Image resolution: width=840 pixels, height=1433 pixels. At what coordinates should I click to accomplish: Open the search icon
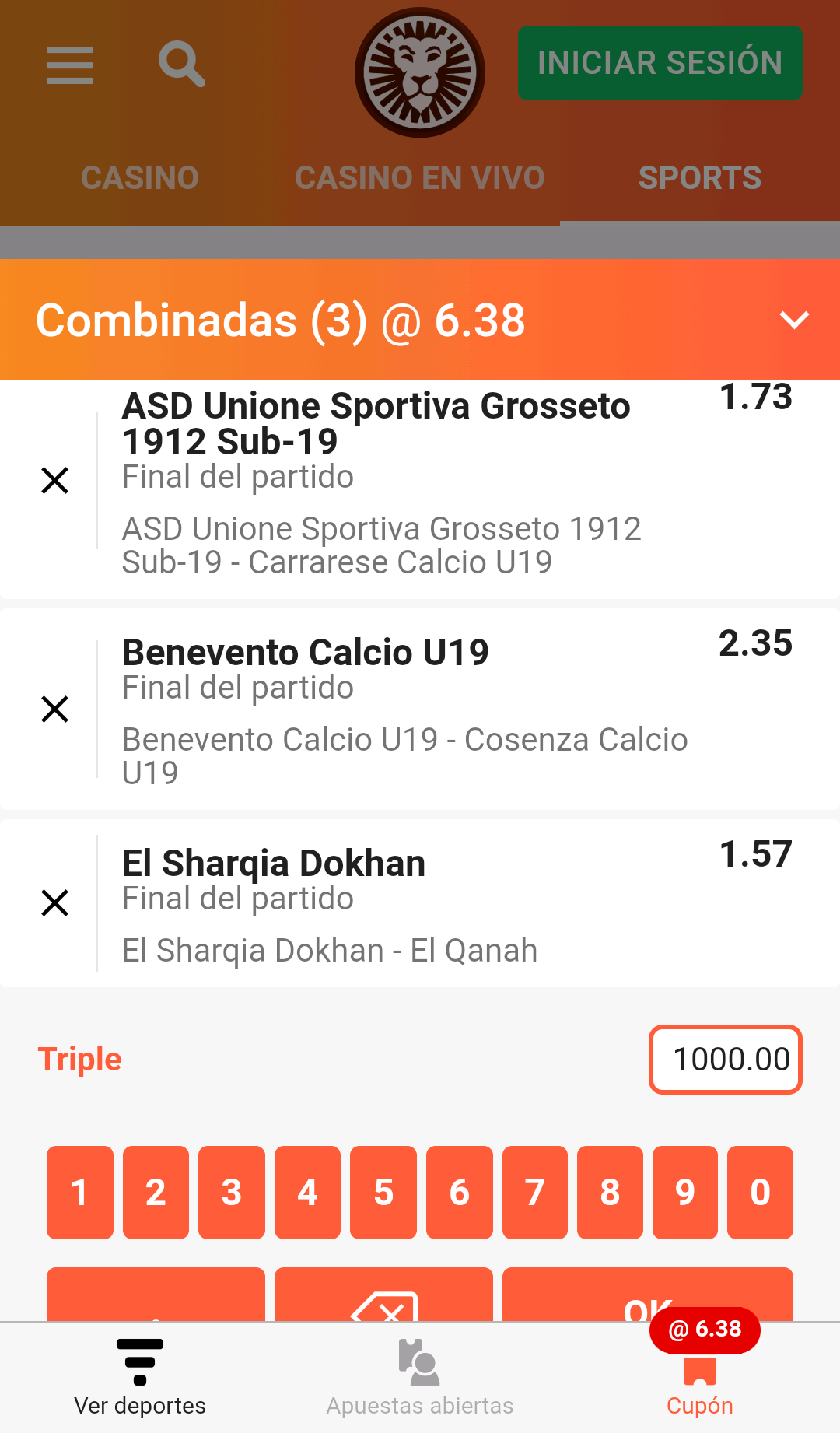(181, 64)
